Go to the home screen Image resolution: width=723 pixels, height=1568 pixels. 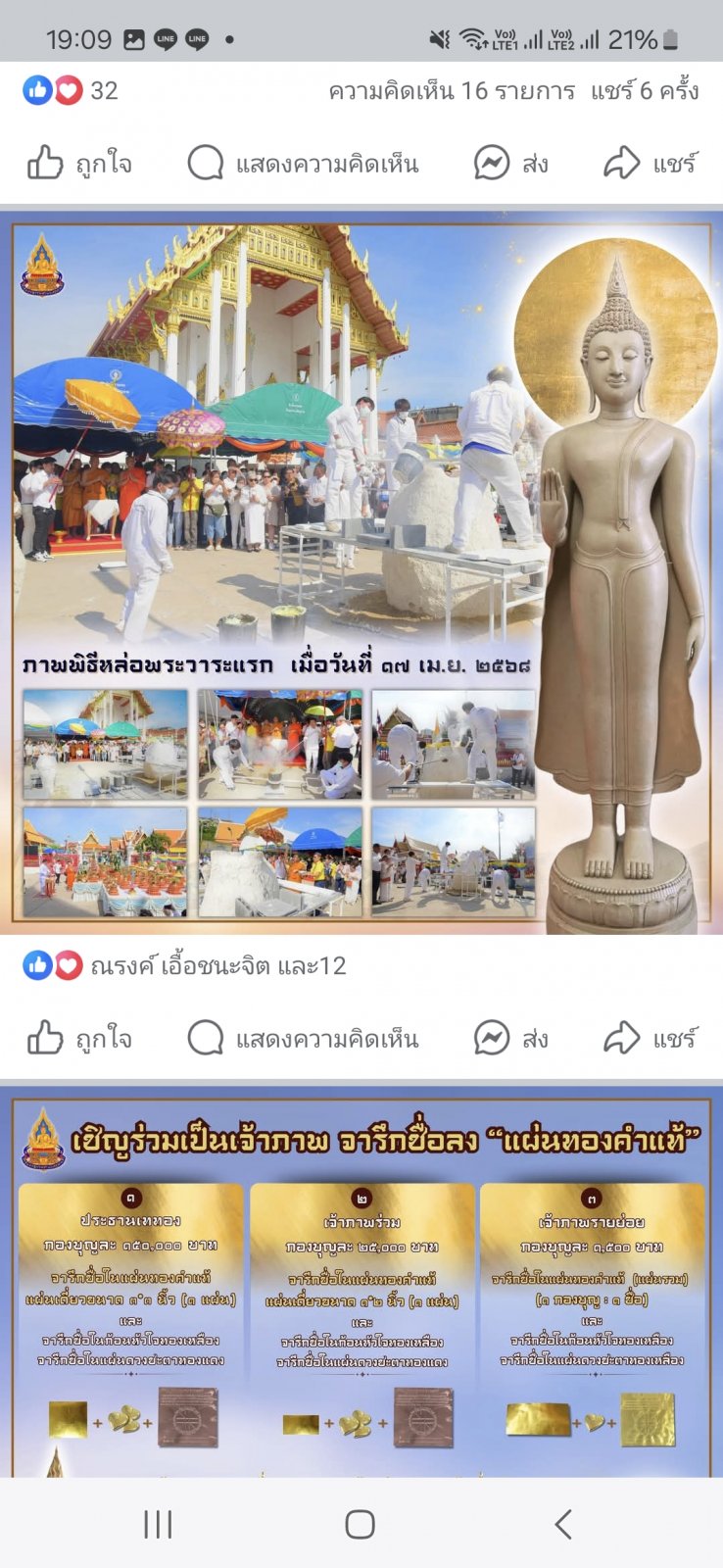(x=361, y=1524)
